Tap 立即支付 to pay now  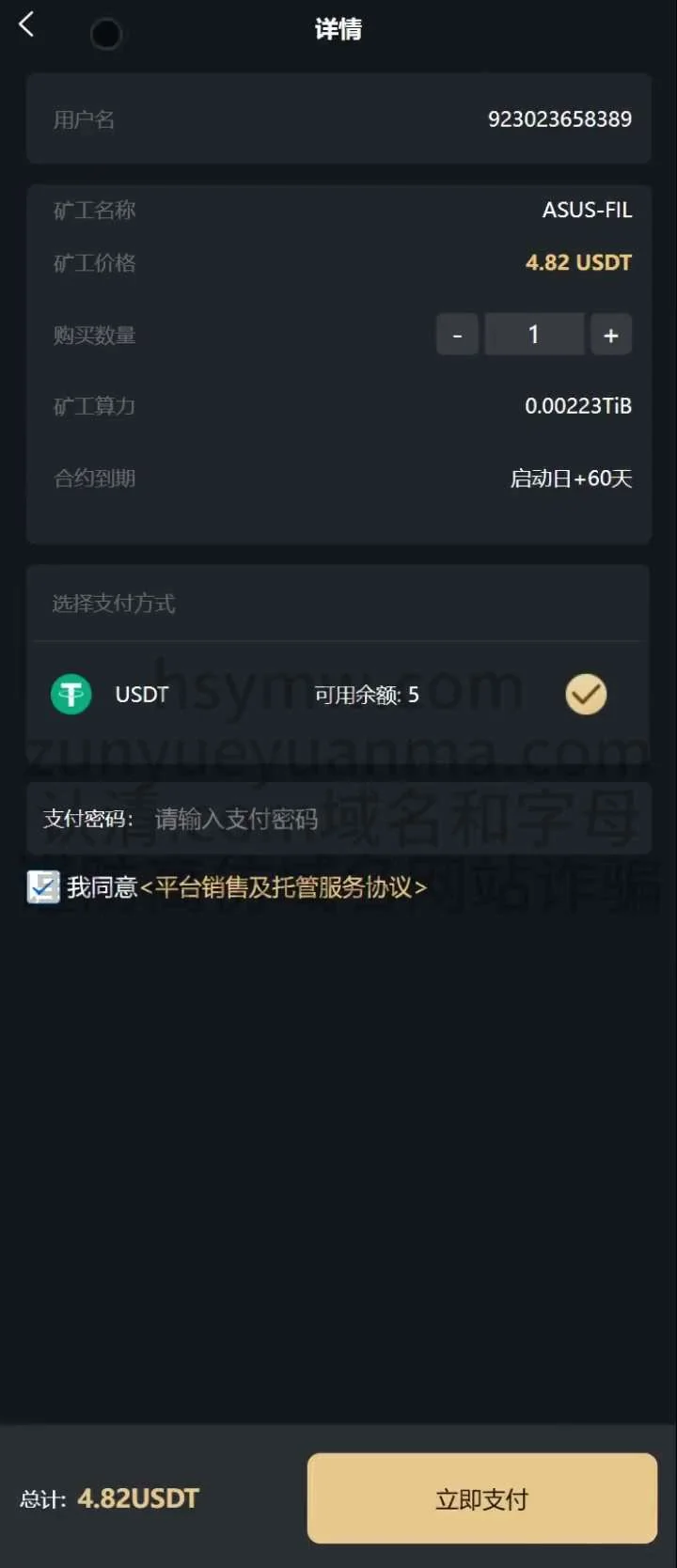pos(481,1498)
